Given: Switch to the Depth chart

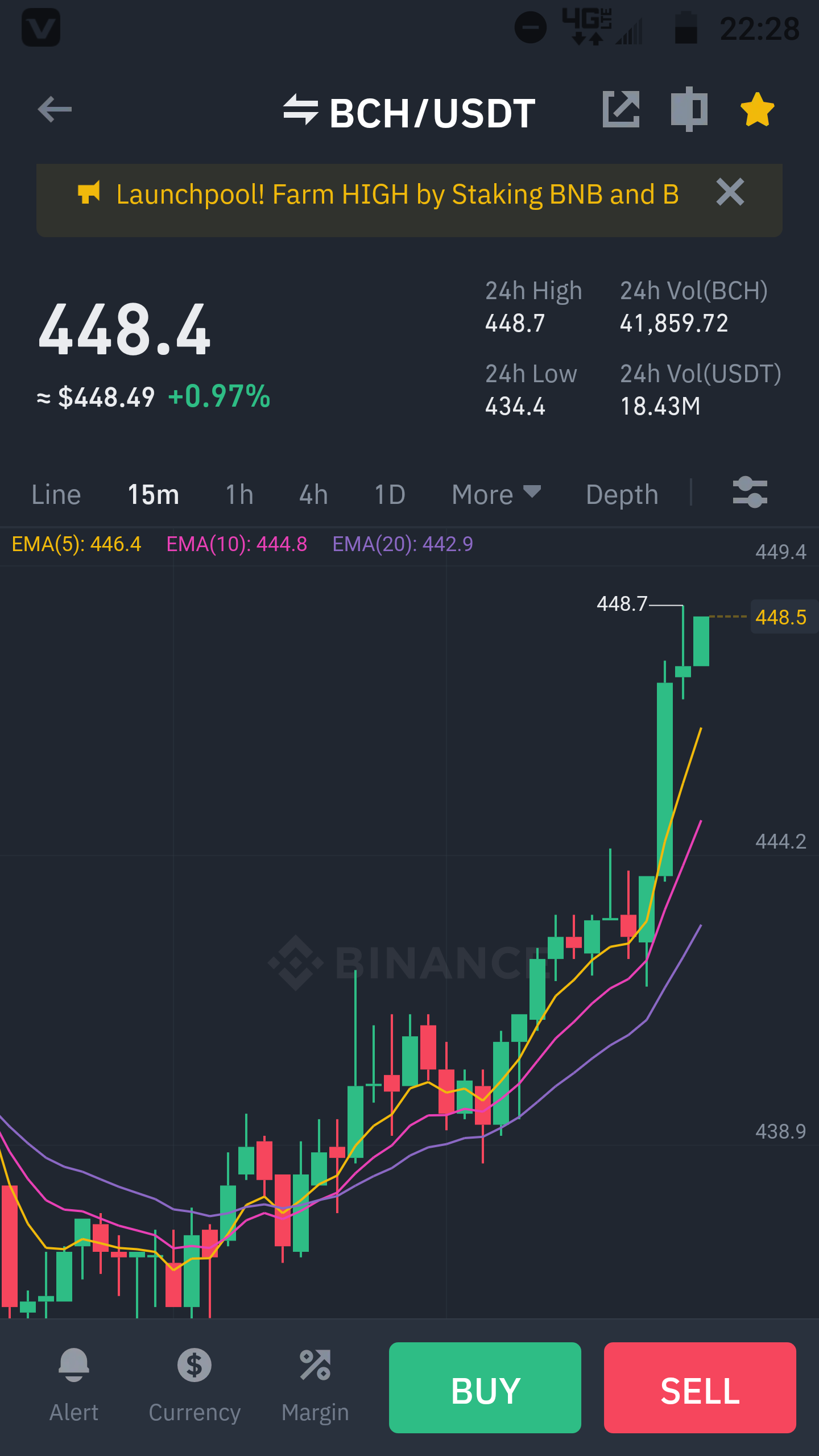Looking at the screenshot, I should coord(622,494).
